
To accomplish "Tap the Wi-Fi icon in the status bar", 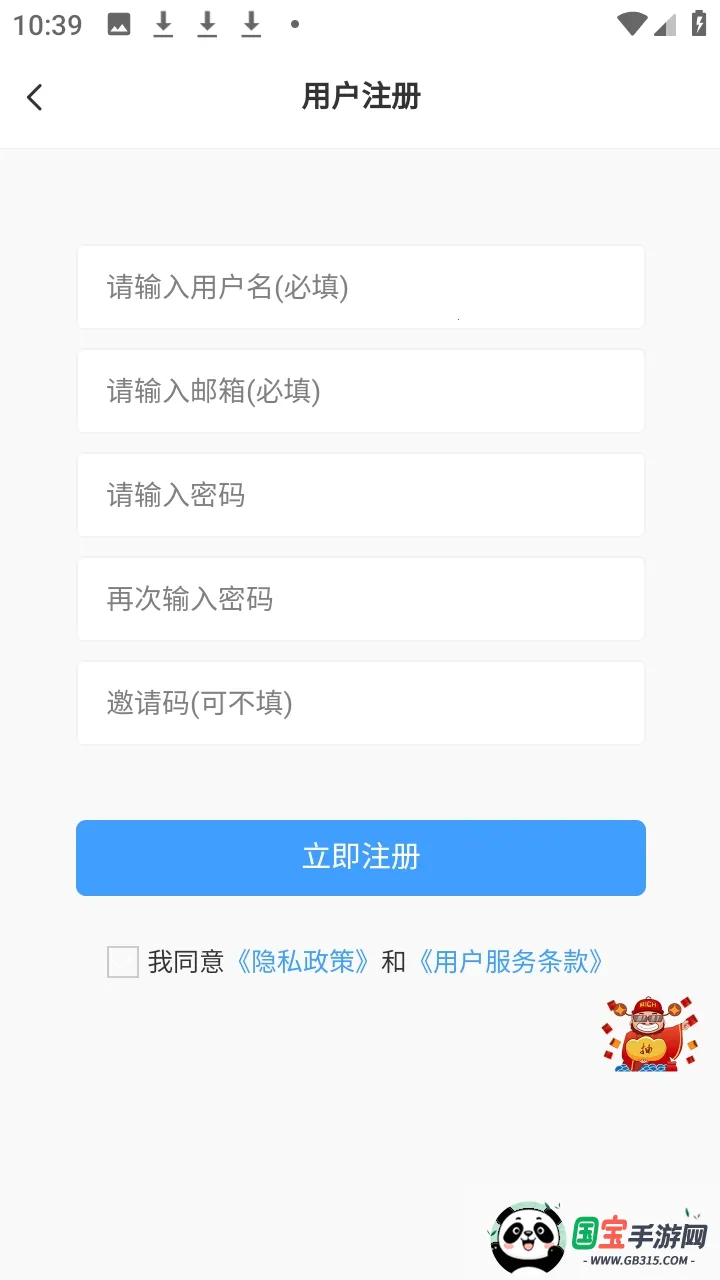I will [x=631, y=23].
